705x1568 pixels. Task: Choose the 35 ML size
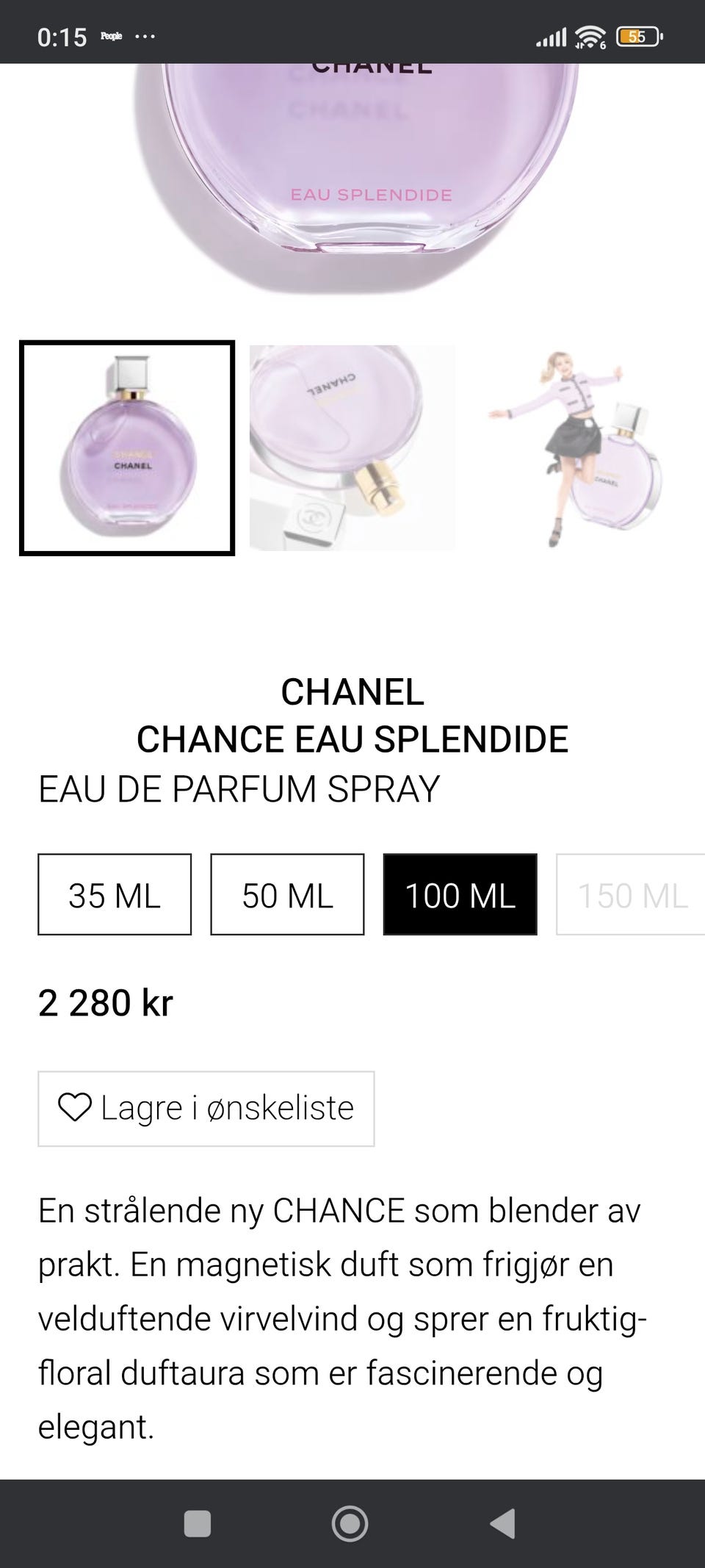(x=115, y=894)
